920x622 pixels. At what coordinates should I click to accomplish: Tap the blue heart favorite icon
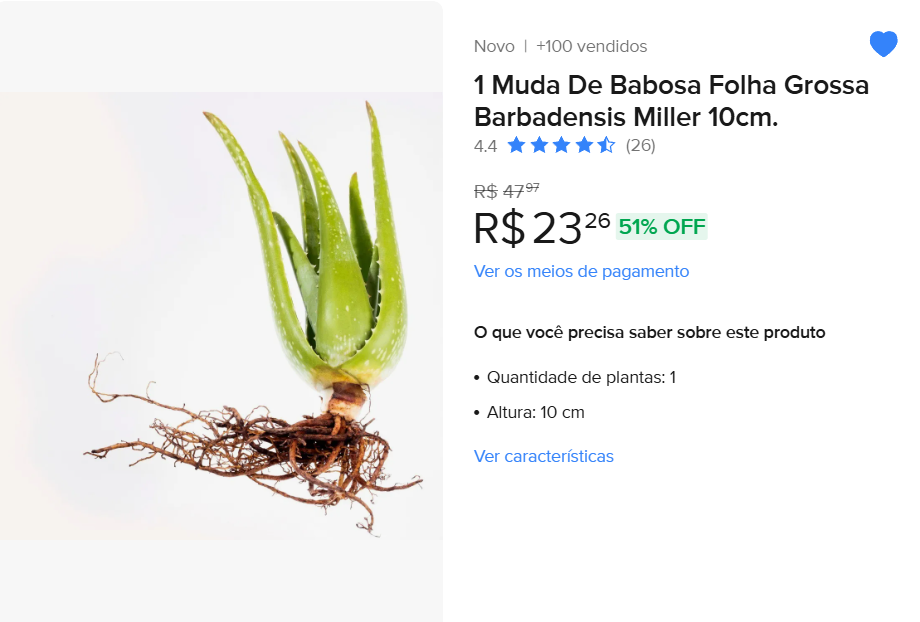(x=883, y=44)
